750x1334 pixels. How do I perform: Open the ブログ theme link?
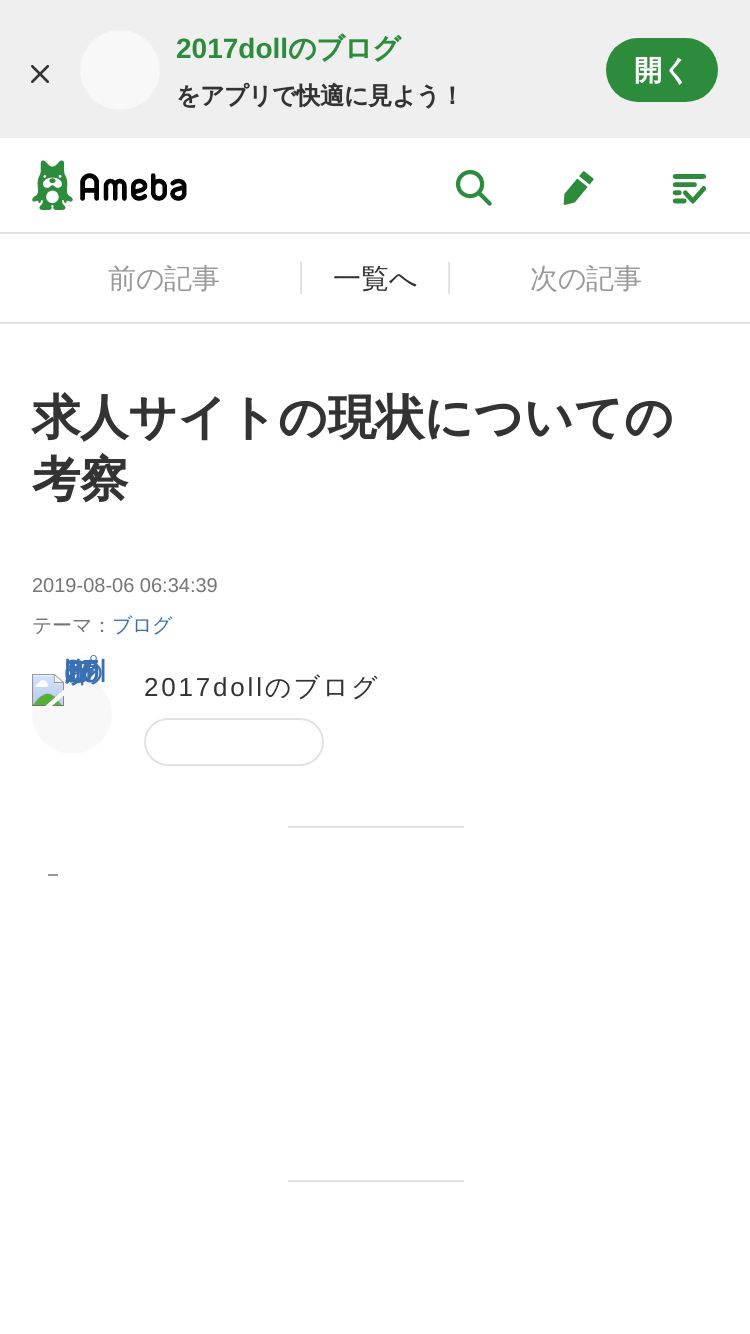(142, 626)
